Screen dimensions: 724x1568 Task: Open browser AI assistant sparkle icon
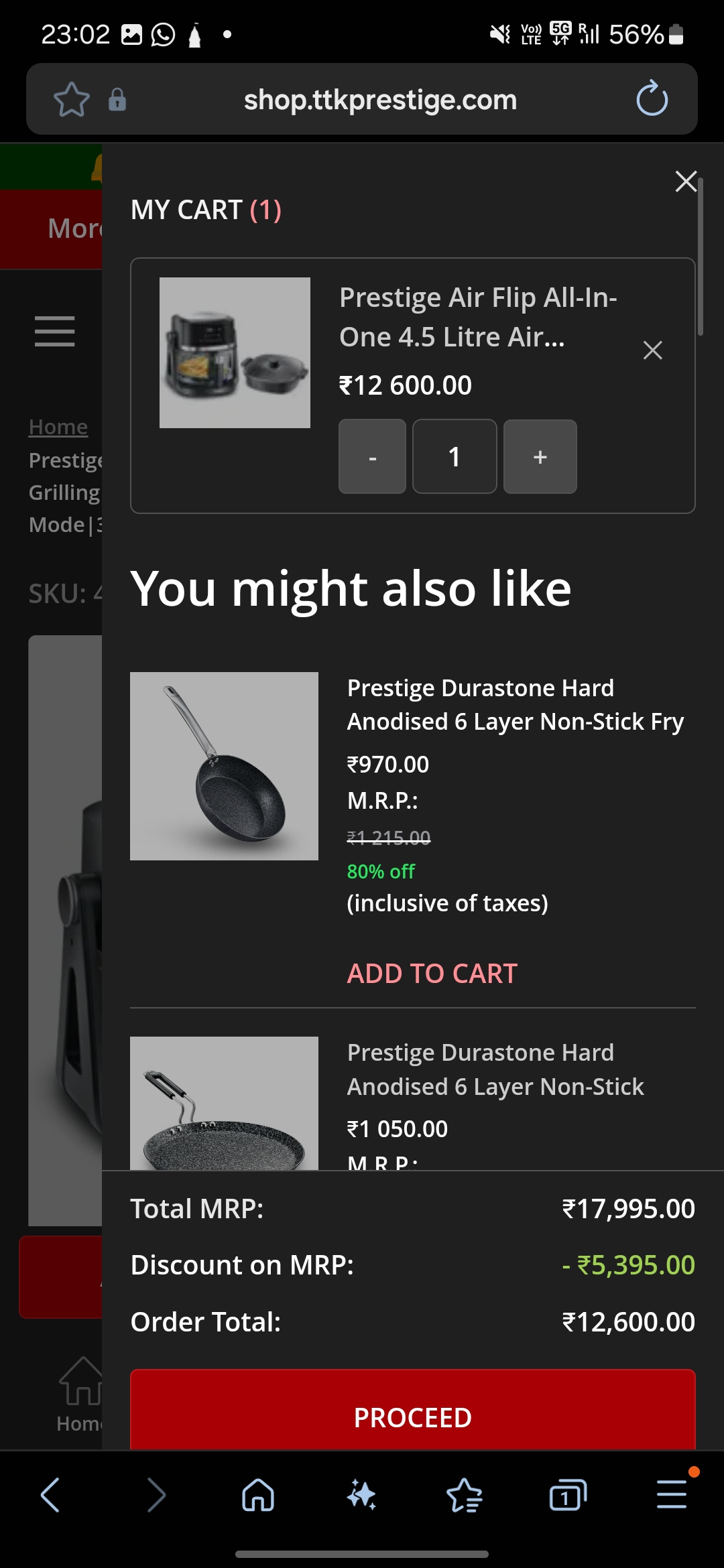(x=361, y=1495)
